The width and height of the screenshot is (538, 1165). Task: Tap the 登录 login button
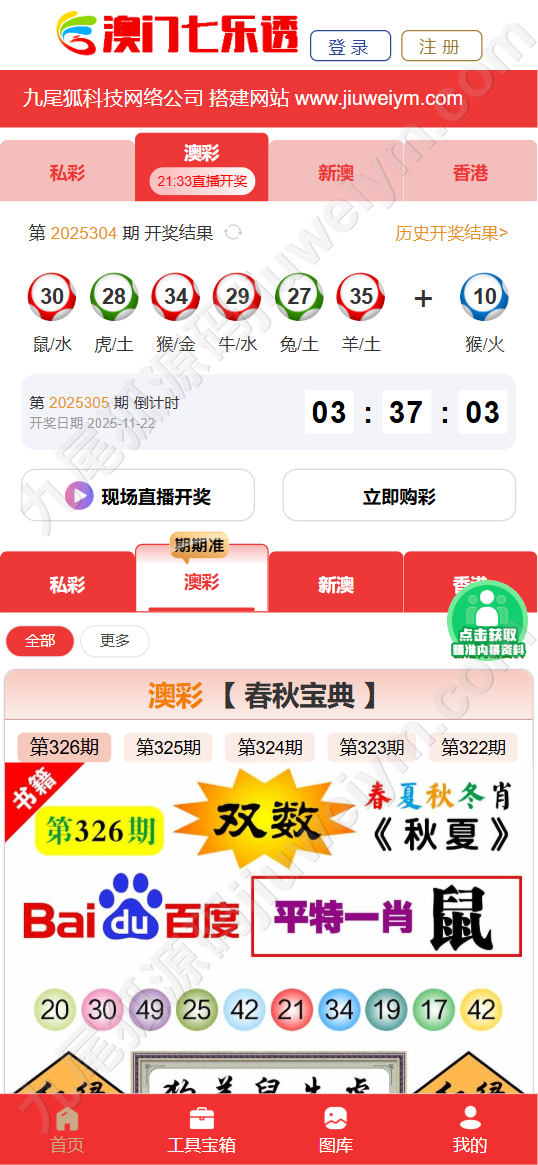[x=350, y=46]
